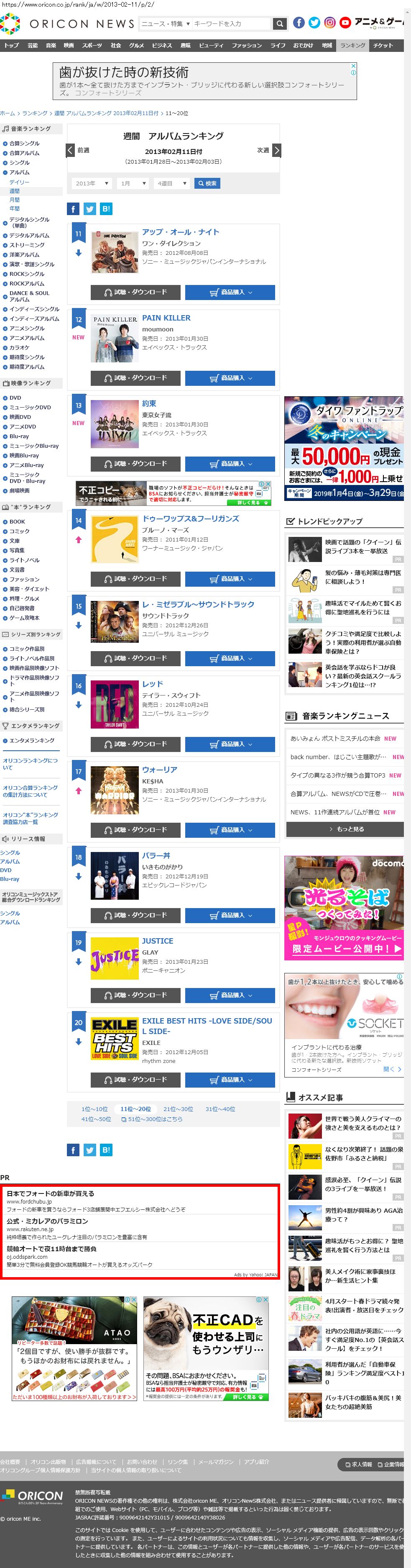Open the JUSTICE album cover thumbnail

coord(114,958)
